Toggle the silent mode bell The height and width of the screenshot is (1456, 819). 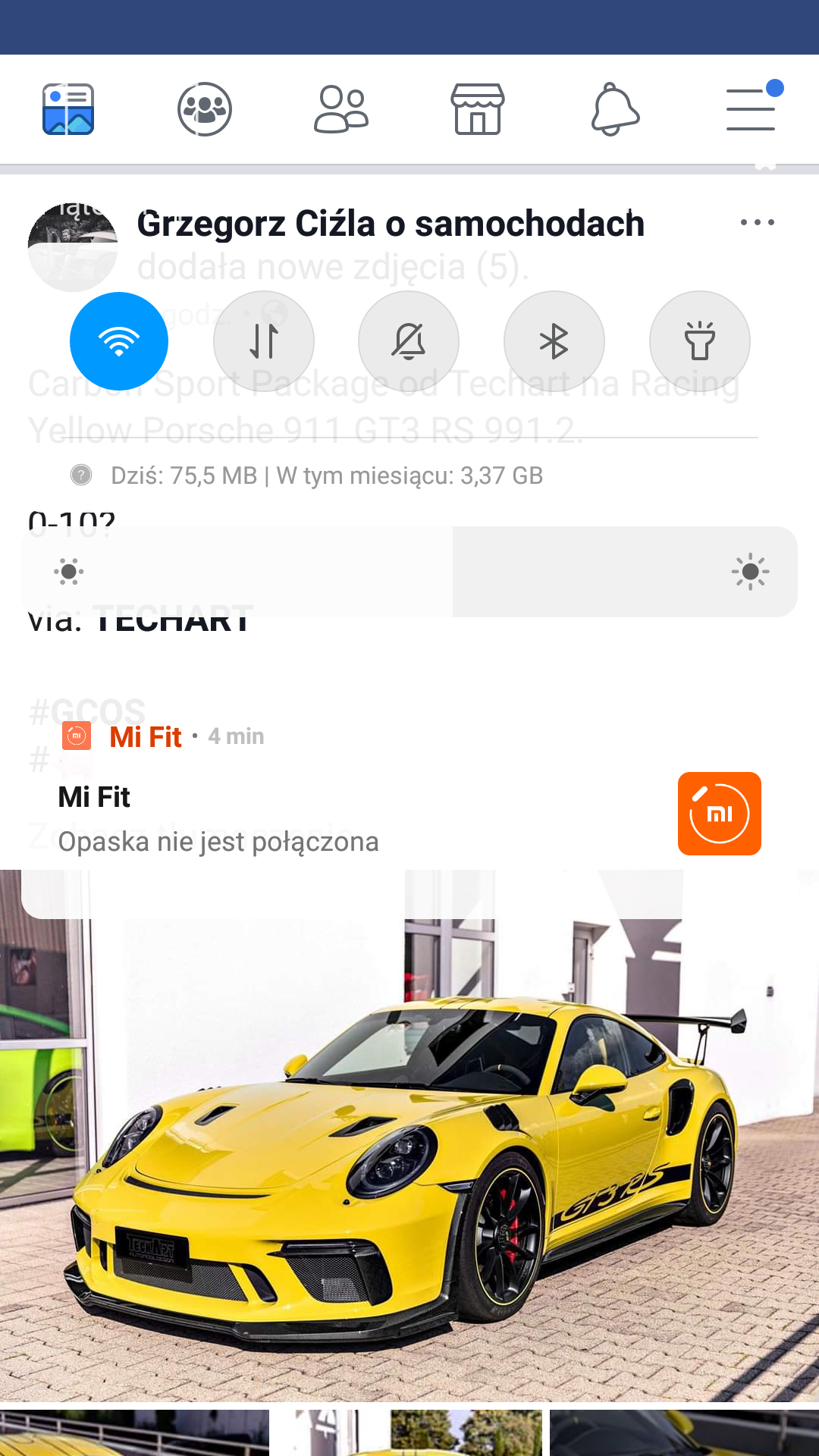click(409, 341)
